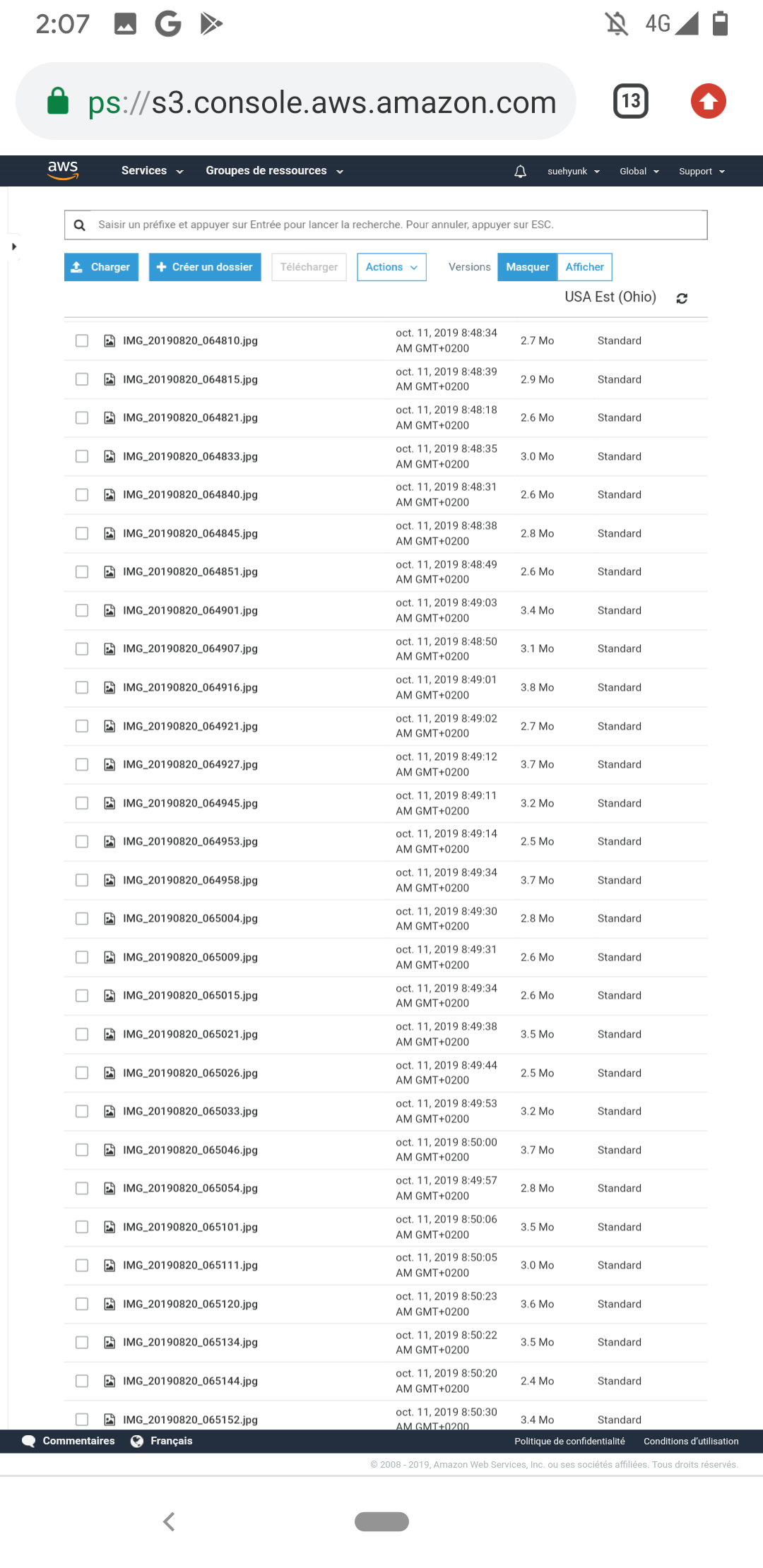Select the Masquer versions option
The width and height of the screenshot is (763, 1568).
click(x=527, y=267)
